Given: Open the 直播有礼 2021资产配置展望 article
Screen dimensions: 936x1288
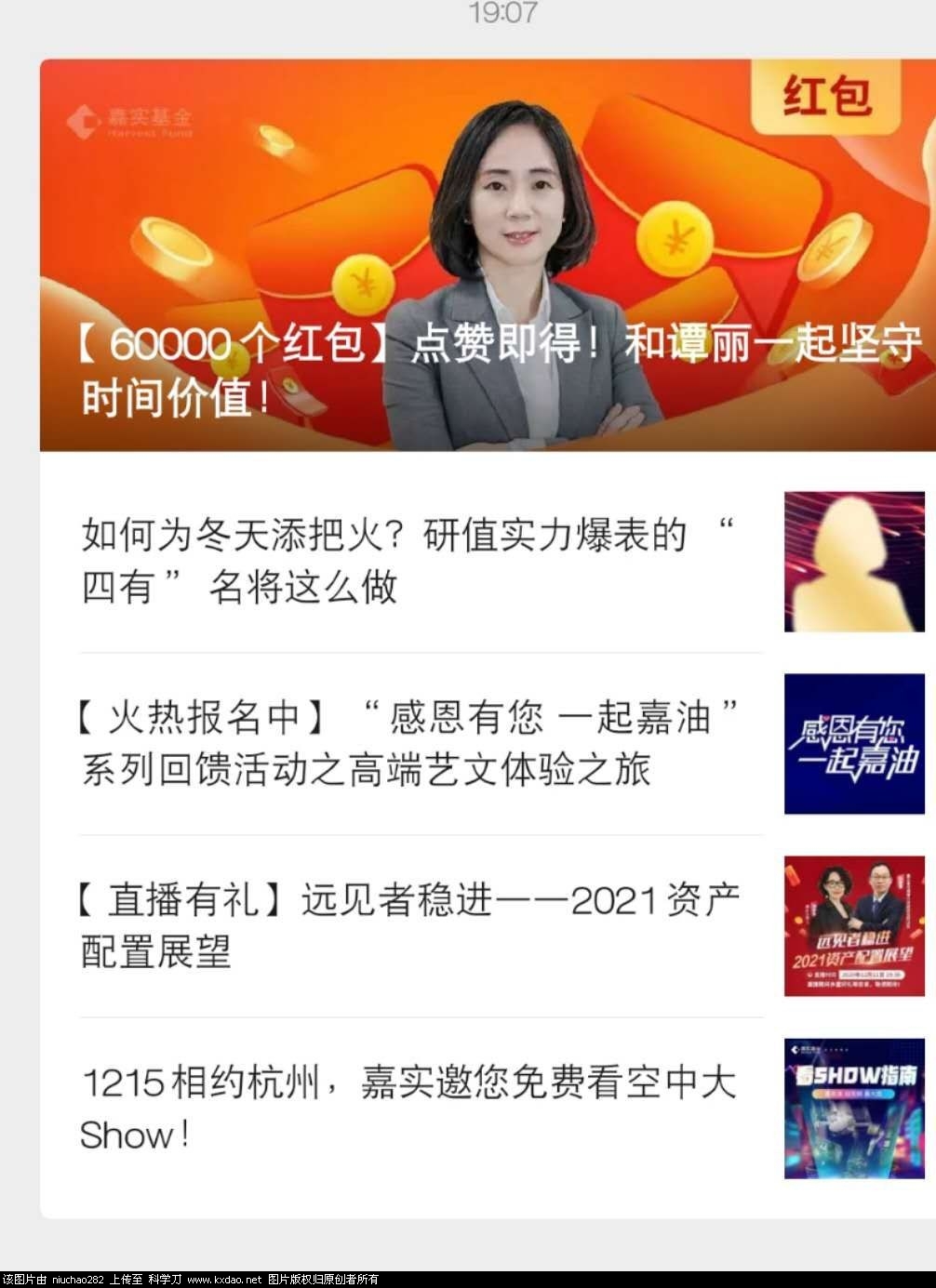Looking at the screenshot, I should (409, 925).
